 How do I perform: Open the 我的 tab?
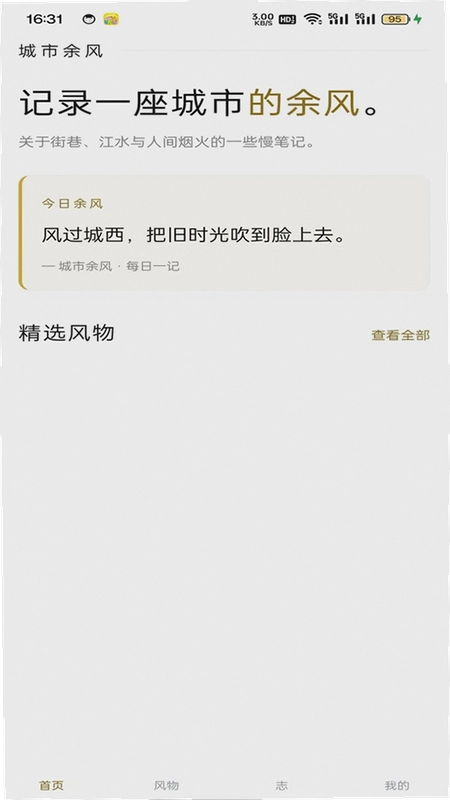(x=397, y=785)
